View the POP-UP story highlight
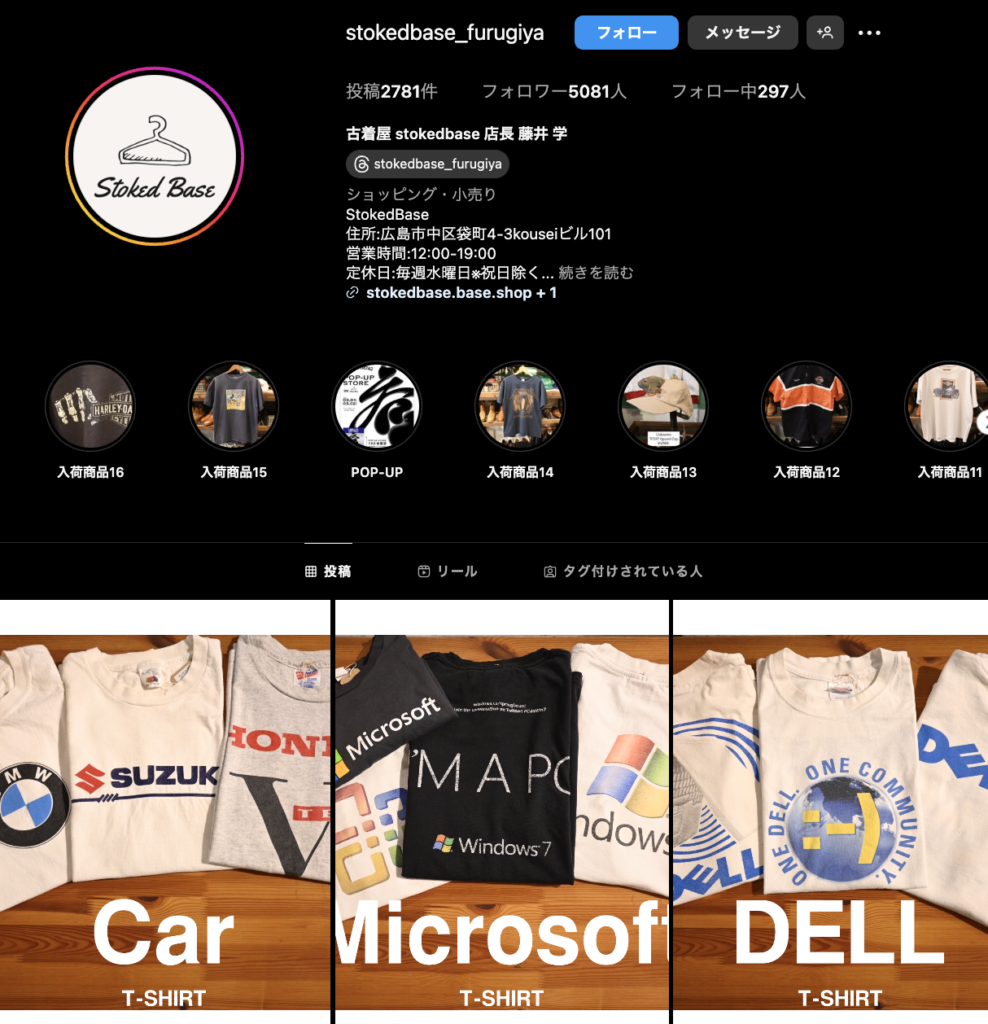Viewport: 988px width, 1024px height. coord(377,406)
